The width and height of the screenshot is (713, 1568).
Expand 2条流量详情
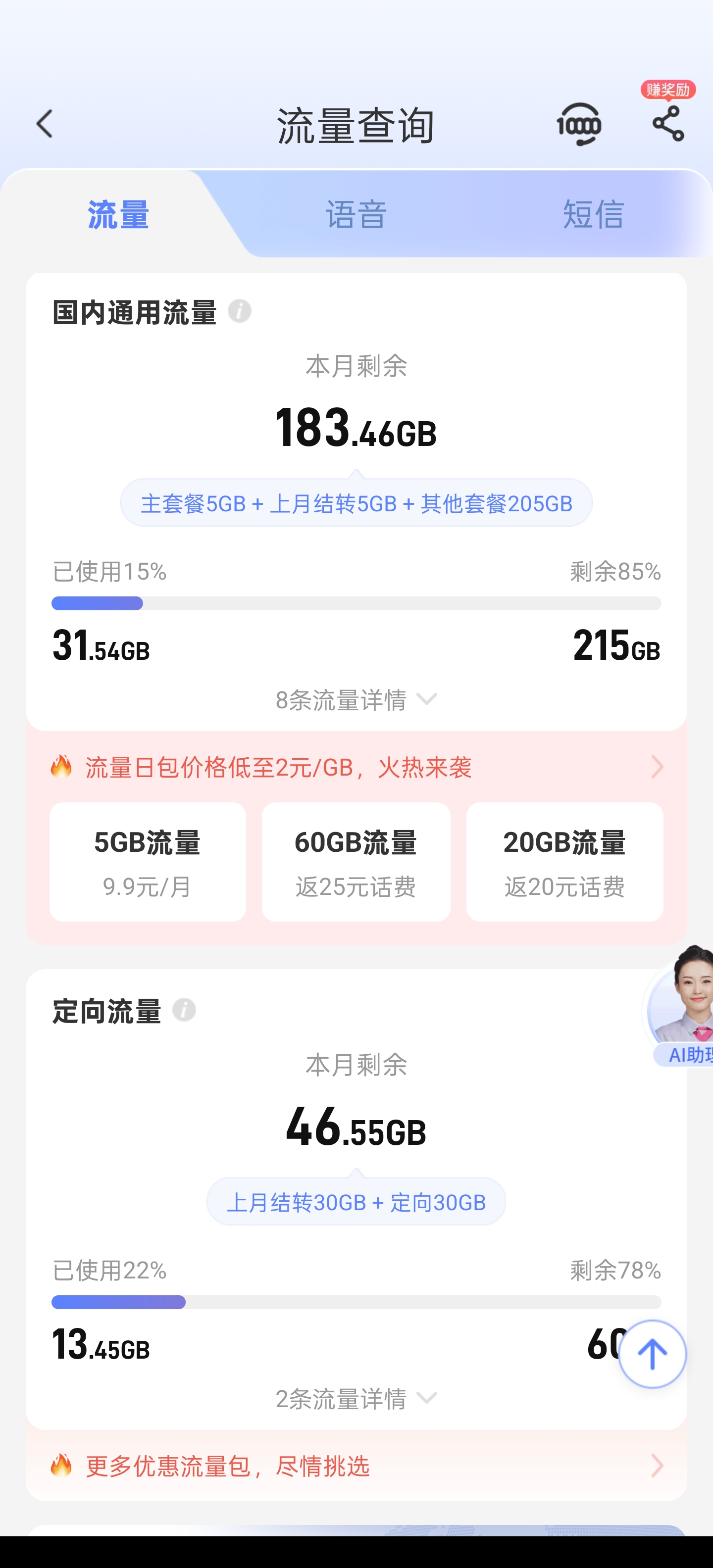coord(356,1399)
